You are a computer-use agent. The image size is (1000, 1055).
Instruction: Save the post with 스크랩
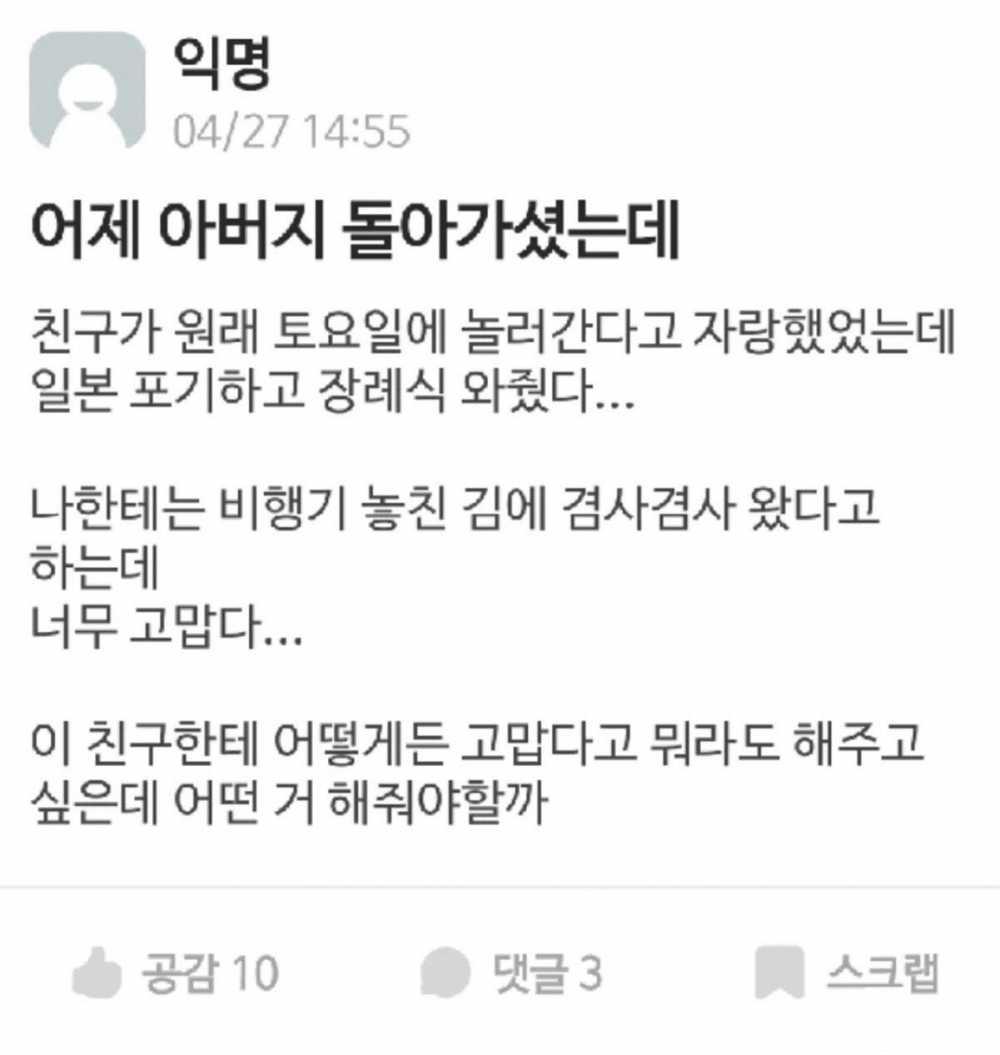coord(847,973)
